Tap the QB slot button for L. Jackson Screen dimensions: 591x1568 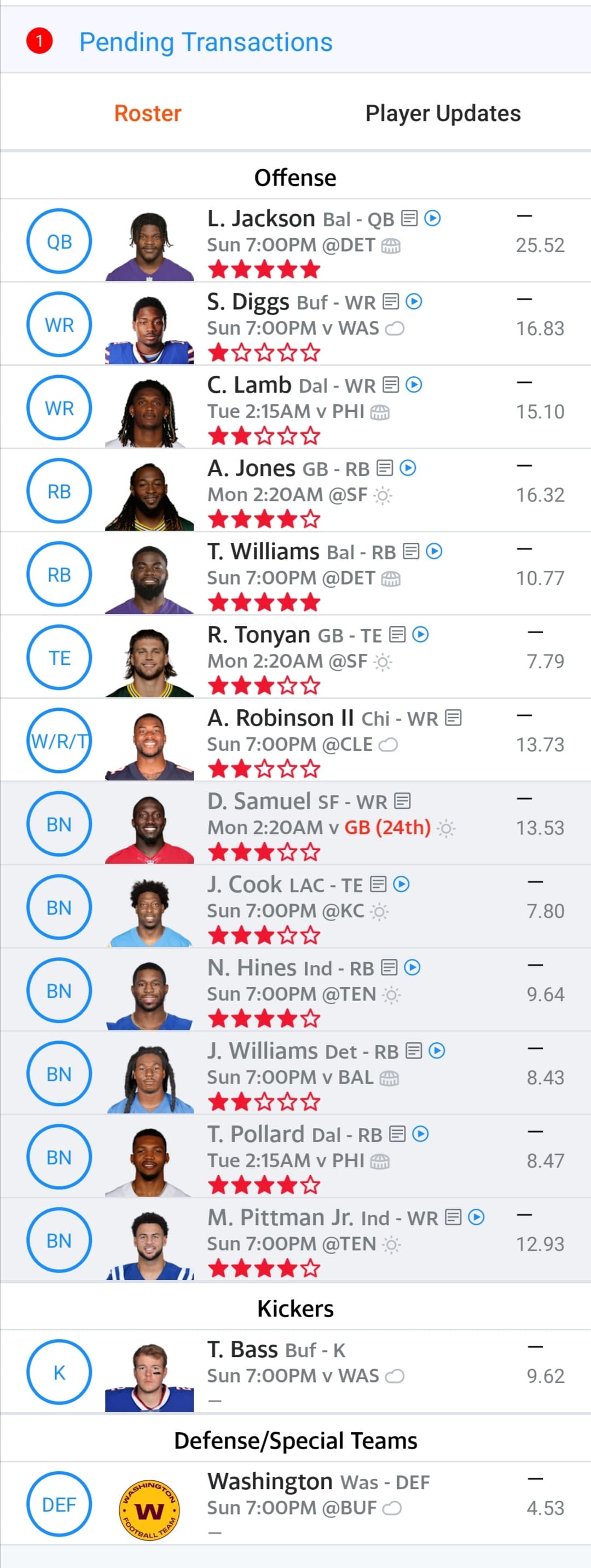[x=59, y=242]
